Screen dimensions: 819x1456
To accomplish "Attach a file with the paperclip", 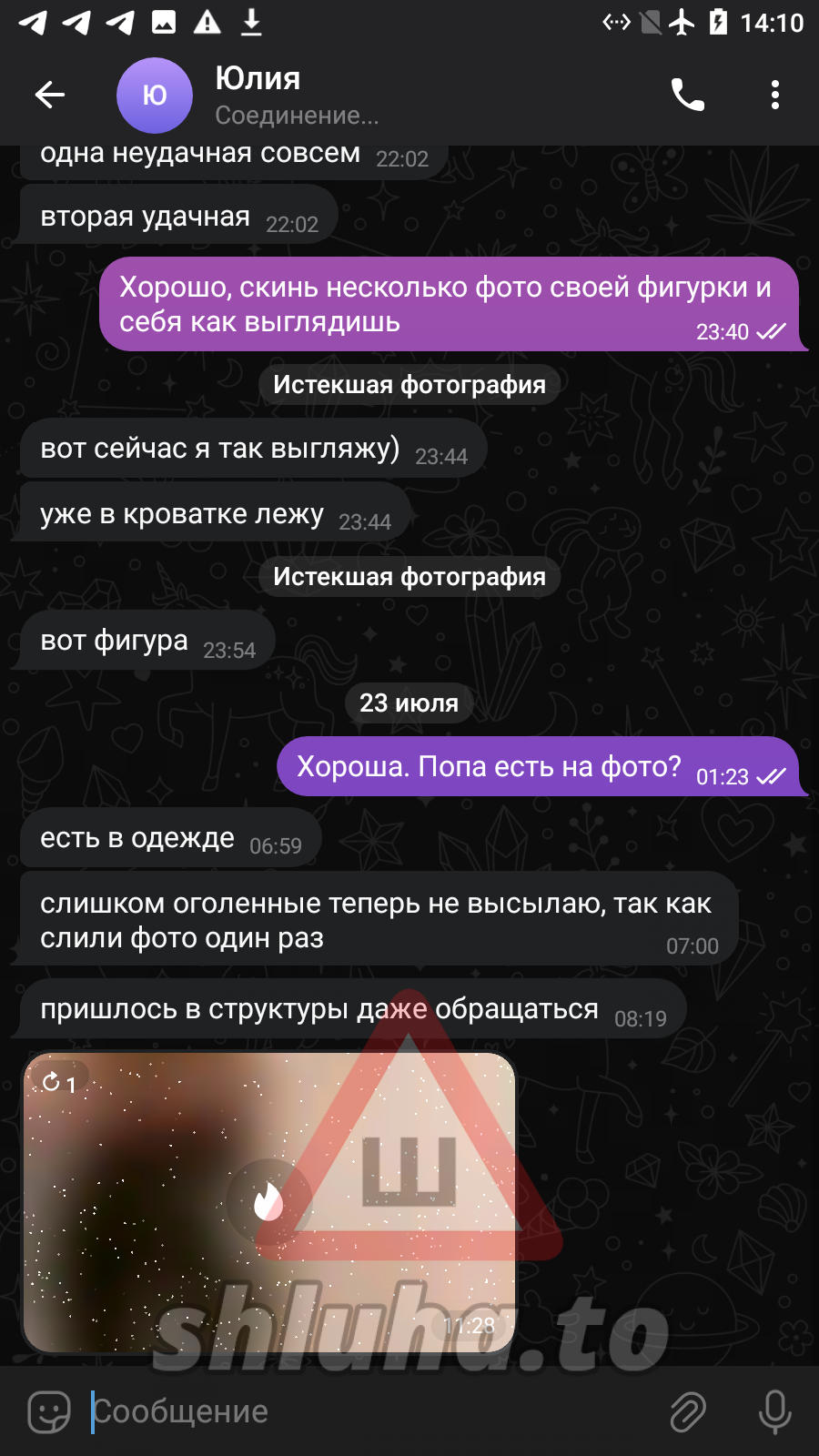I will tap(688, 1411).
